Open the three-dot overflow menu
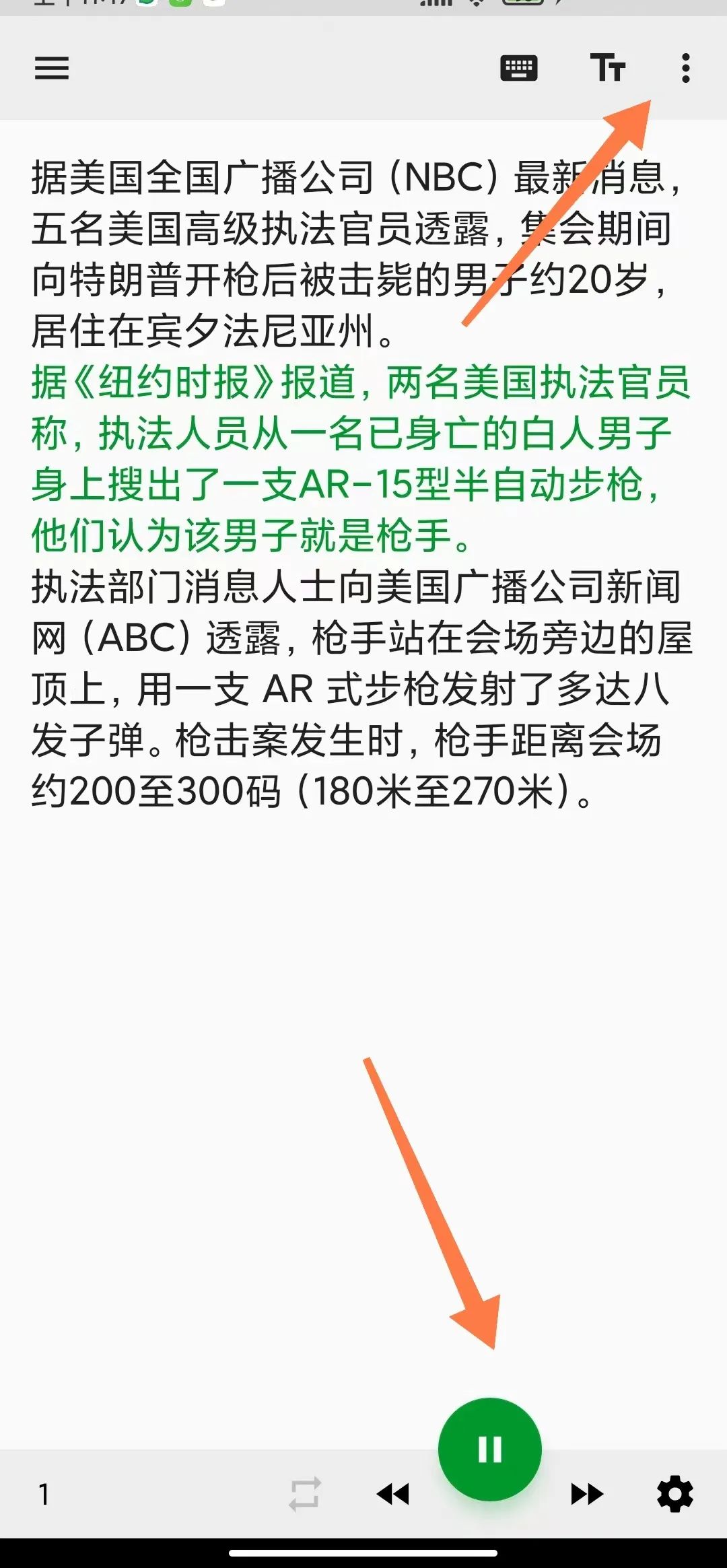727x1568 pixels. pos(685,68)
